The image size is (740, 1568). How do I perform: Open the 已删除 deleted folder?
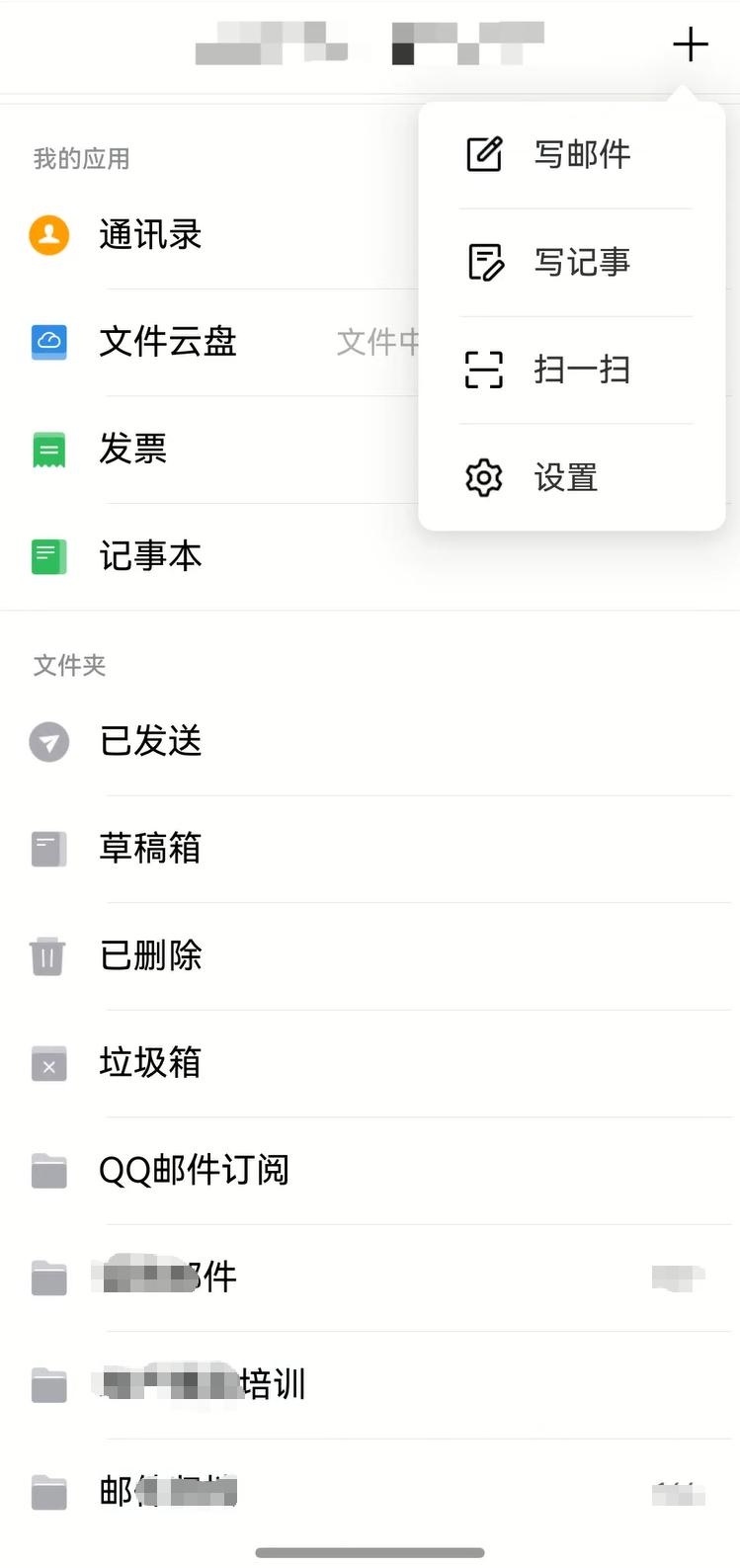(x=150, y=955)
